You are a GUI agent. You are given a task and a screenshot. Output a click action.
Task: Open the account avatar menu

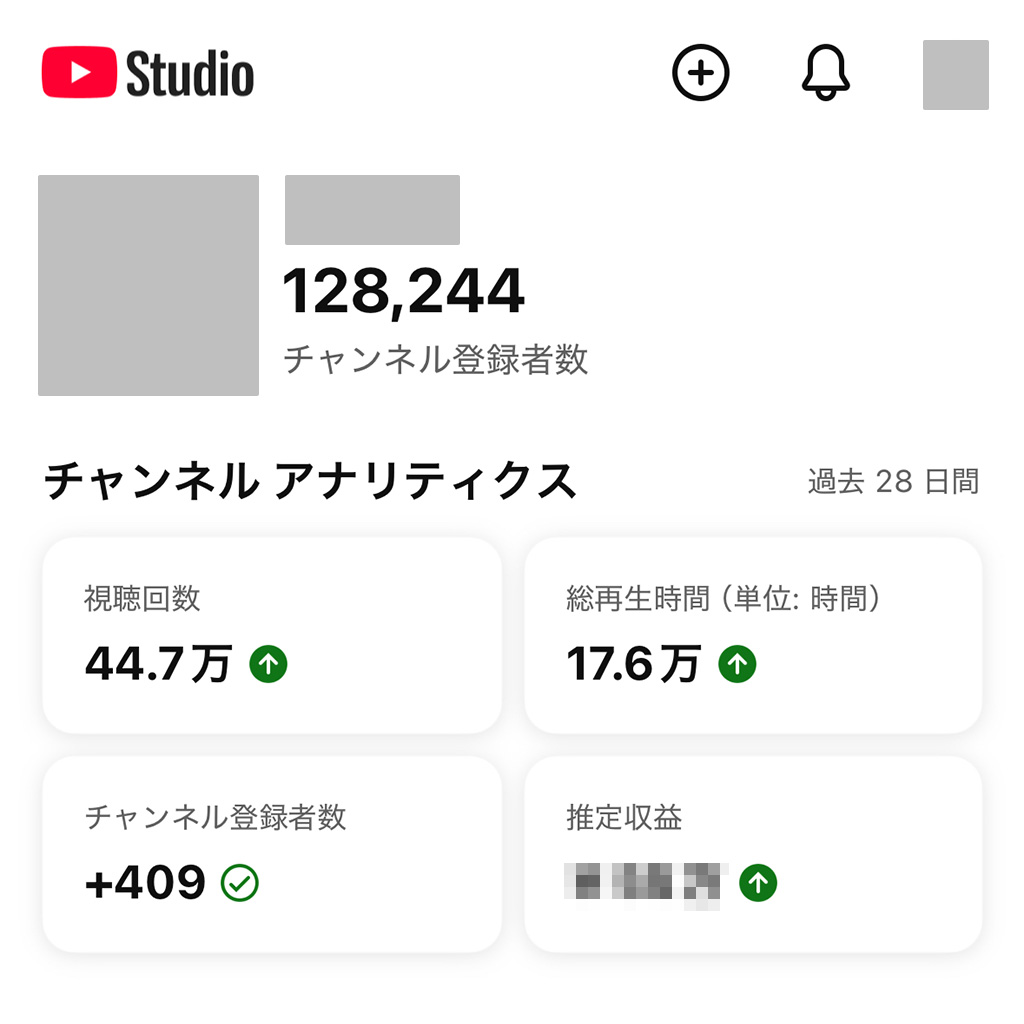tap(955, 75)
